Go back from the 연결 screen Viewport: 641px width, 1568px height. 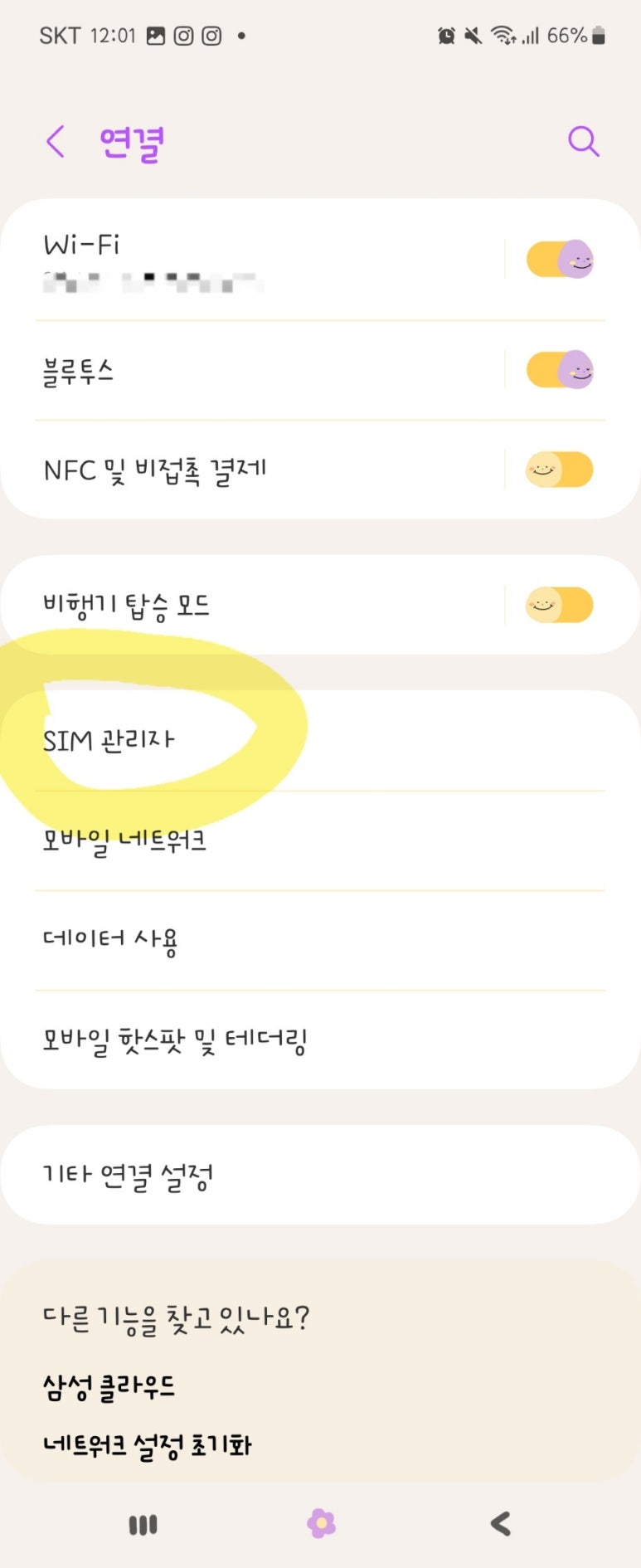(x=56, y=142)
